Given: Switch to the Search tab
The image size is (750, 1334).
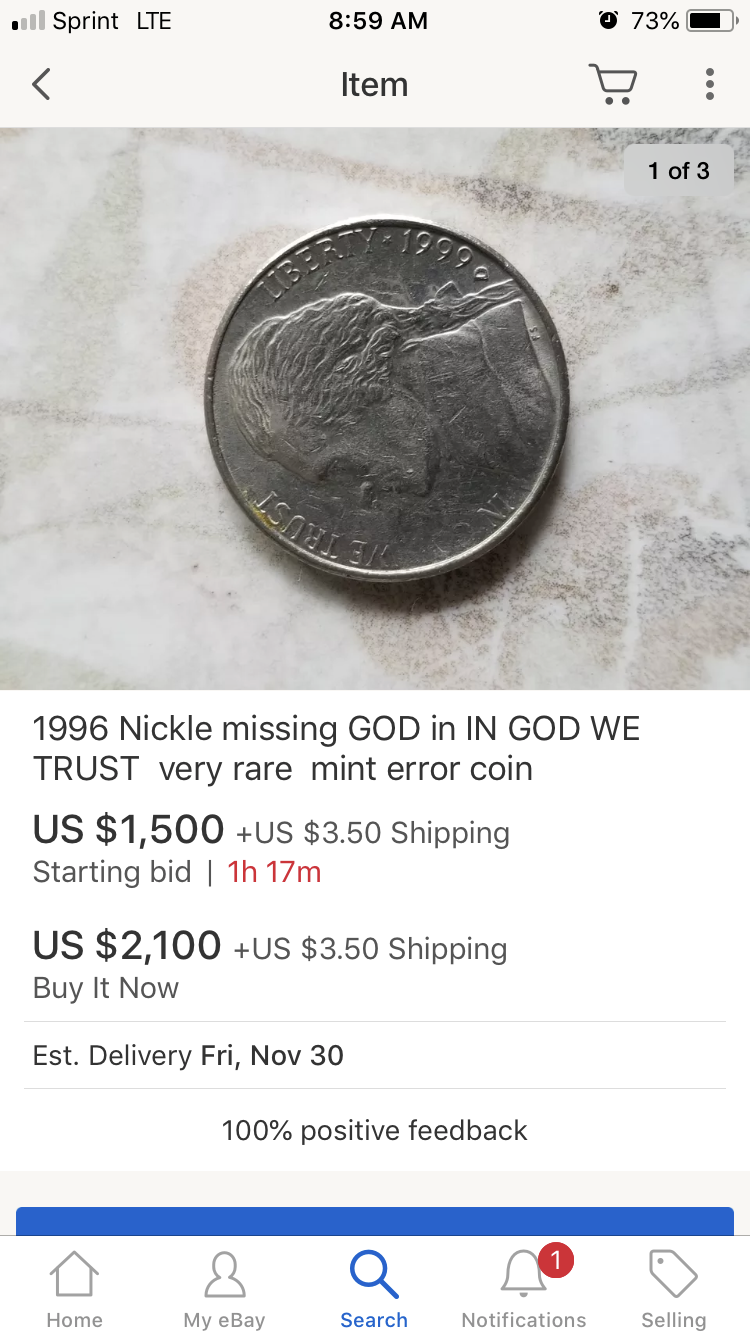Looking at the screenshot, I should 374,1288.
